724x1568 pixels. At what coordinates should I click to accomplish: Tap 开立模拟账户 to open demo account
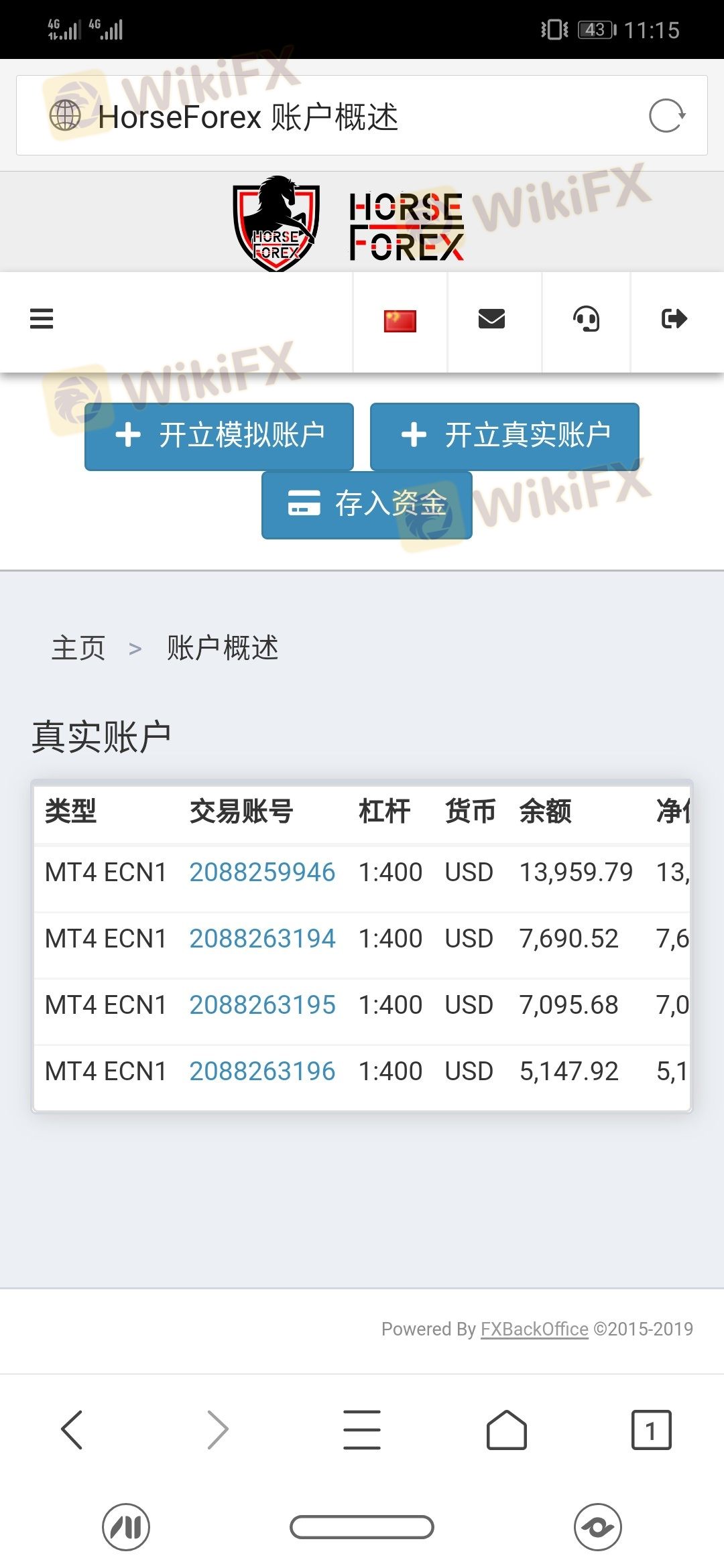tap(219, 436)
